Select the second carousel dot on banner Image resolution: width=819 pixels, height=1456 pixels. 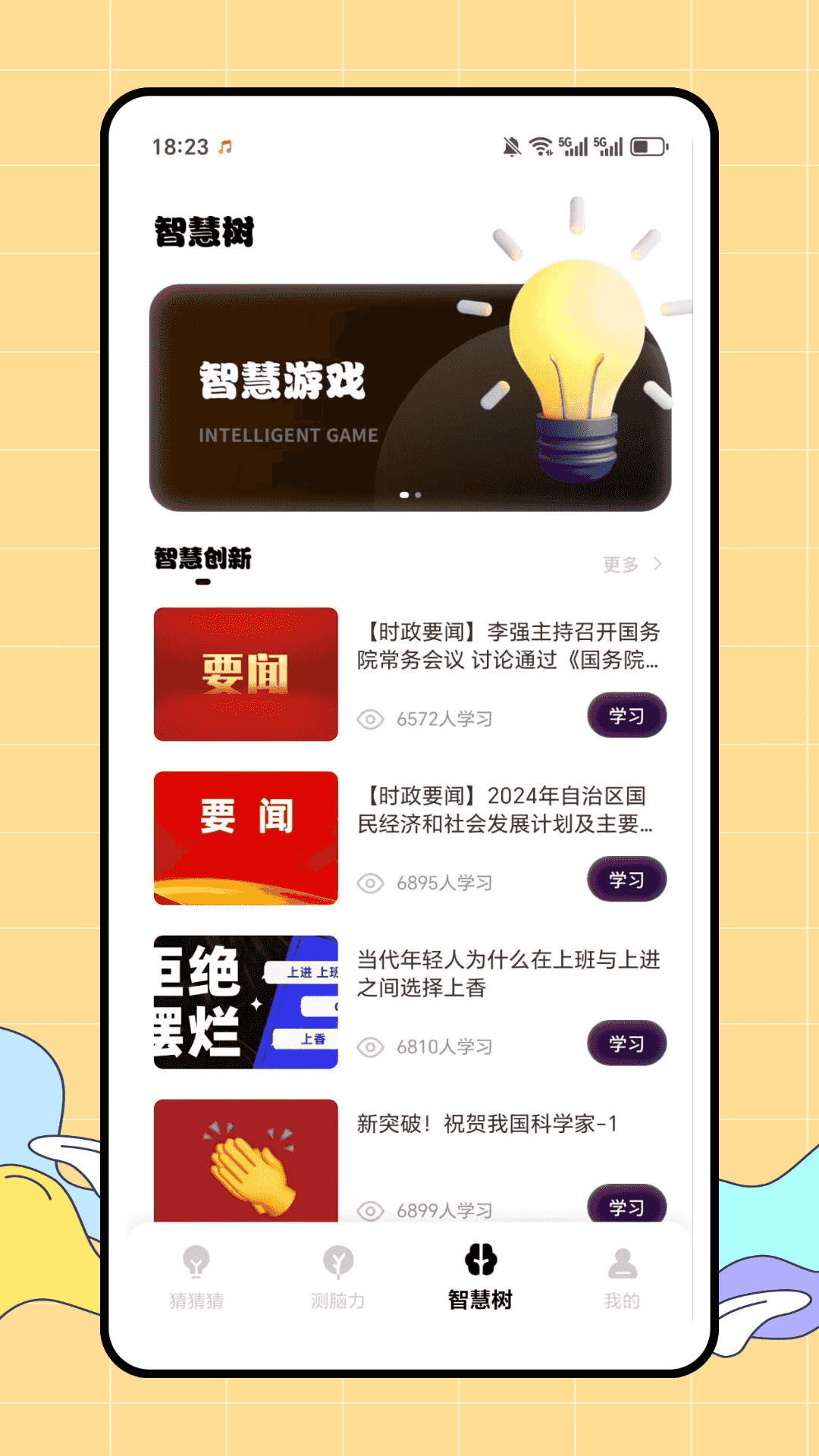click(418, 494)
